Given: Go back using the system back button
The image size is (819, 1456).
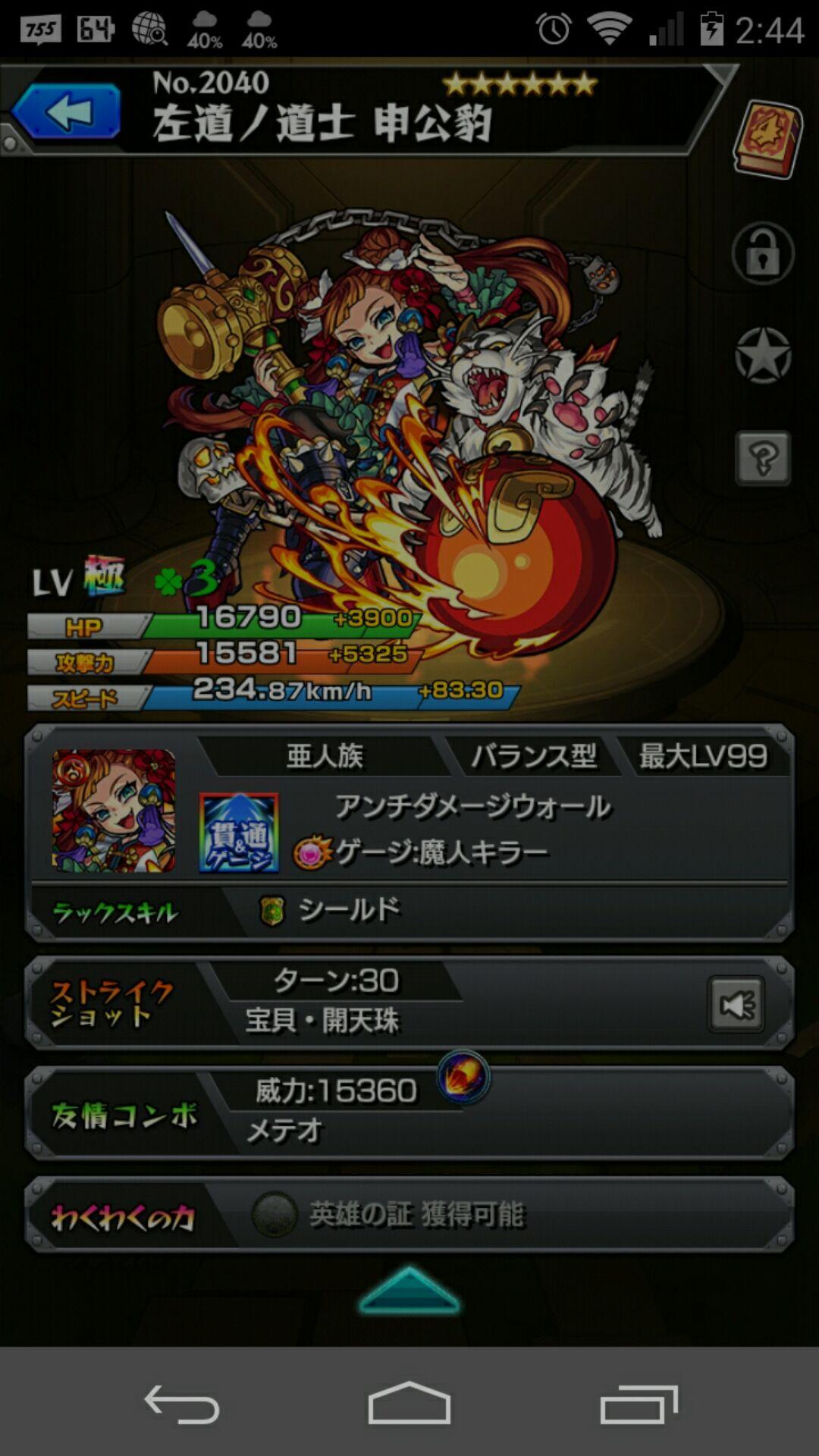Looking at the screenshot, I should point(182,1404).
